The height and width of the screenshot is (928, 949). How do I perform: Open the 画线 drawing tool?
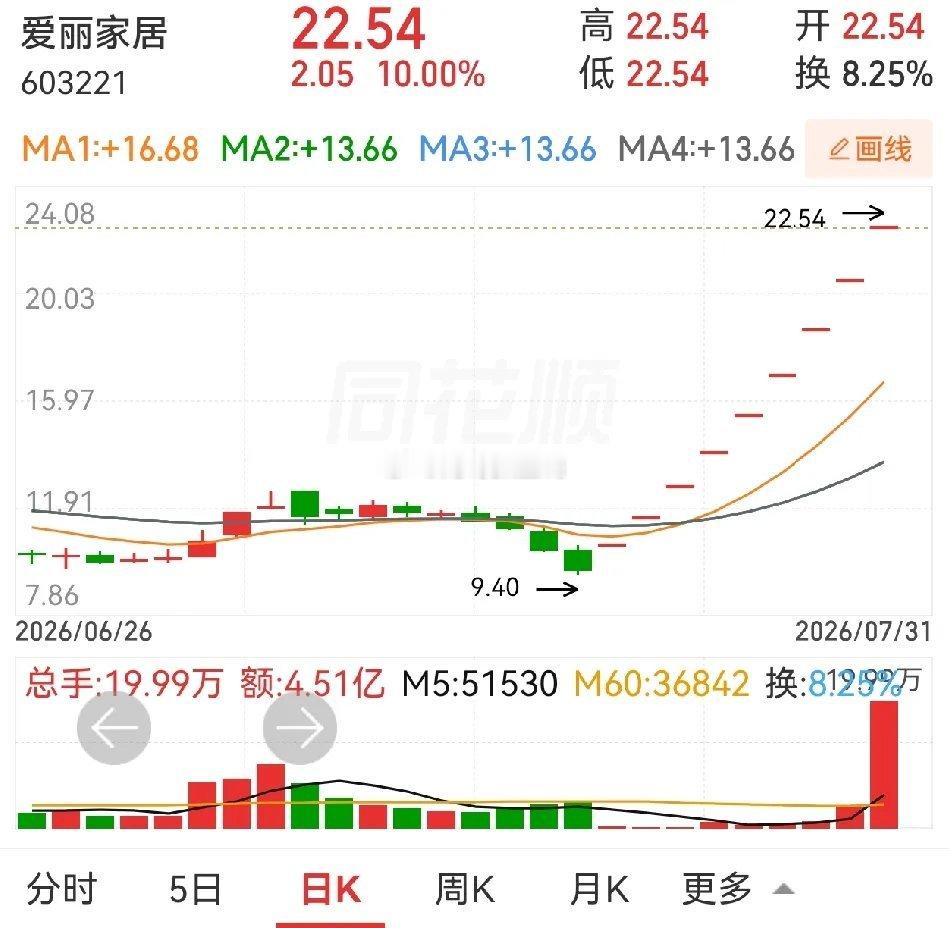pyautogui.click(x=869, y=149)
